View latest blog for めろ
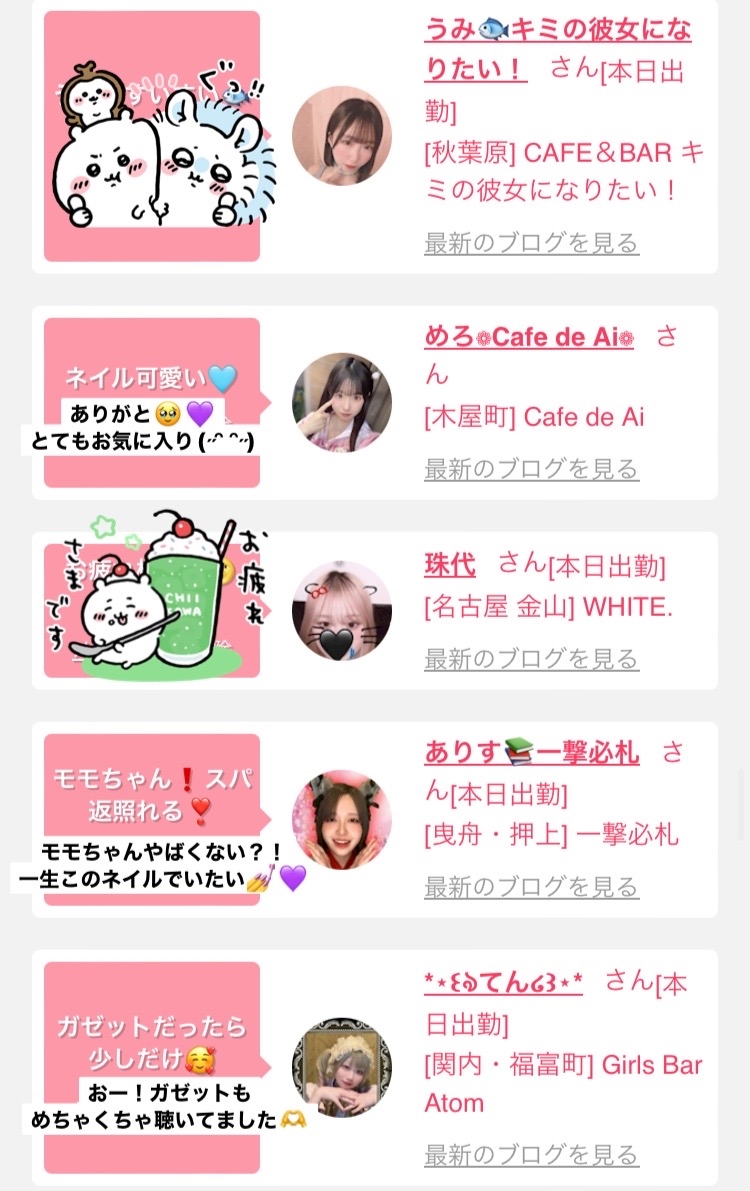The width and height of the screenshot is (750, 1191). coord(531,469)
